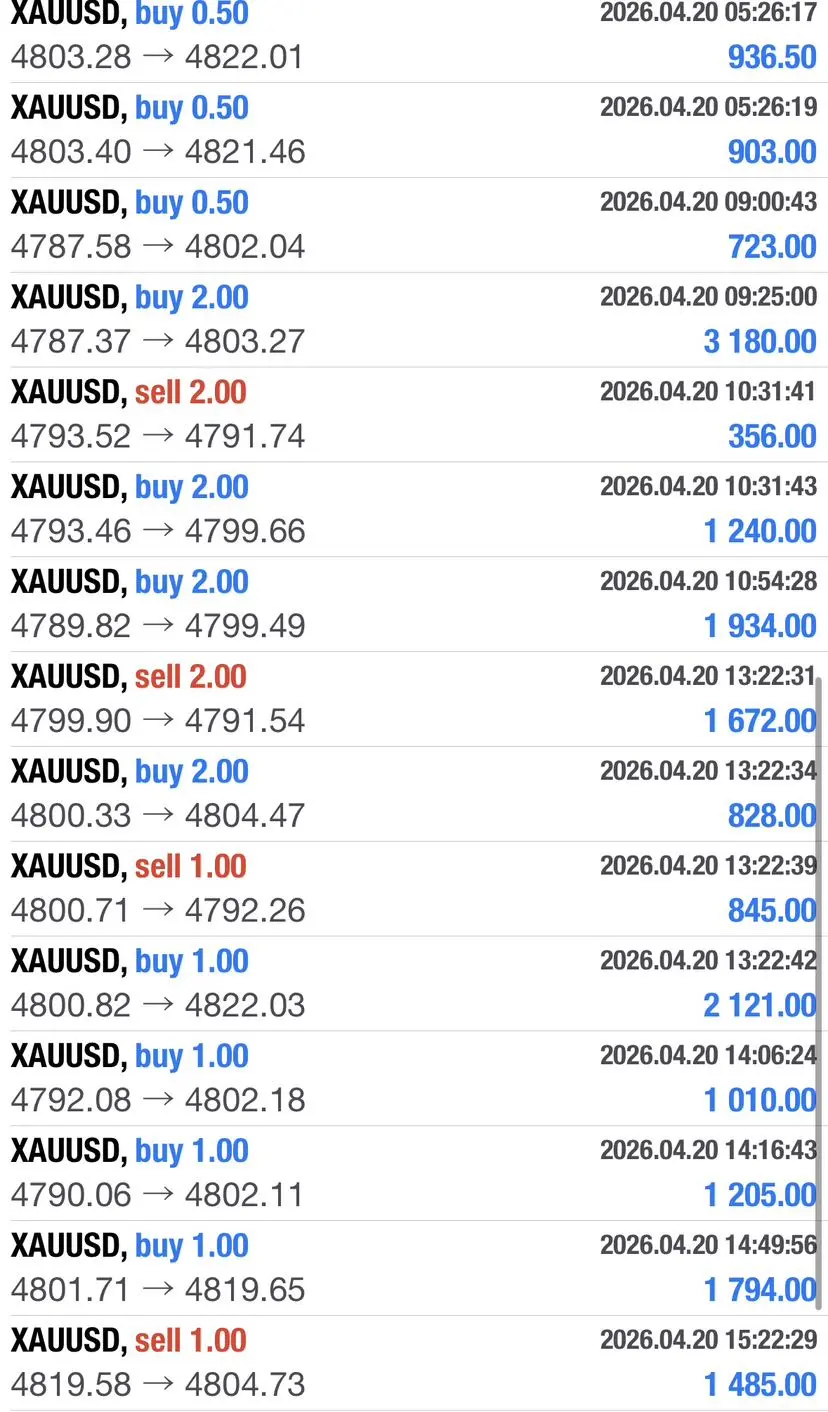Select the sell 2.00 trade with 1 672.00 profit
This screenshot has height=1412, width=828.
(x=414, y=699)
